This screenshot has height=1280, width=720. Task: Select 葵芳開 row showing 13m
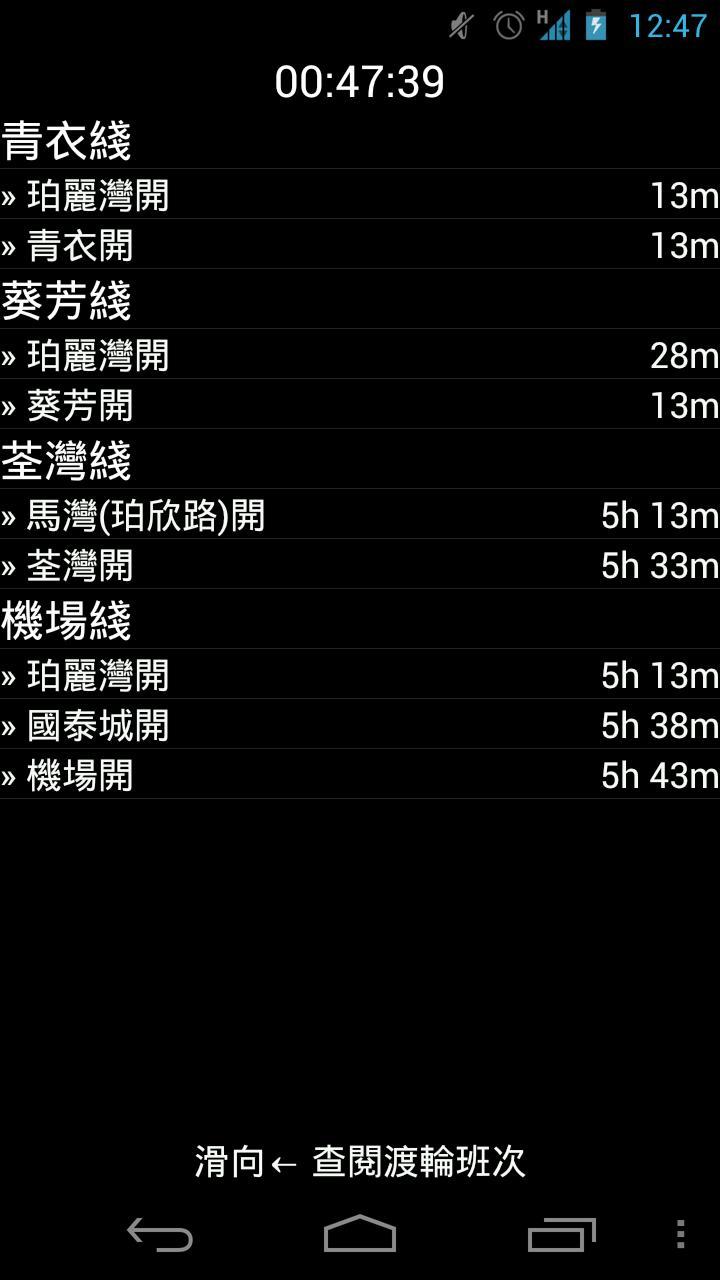360,405
